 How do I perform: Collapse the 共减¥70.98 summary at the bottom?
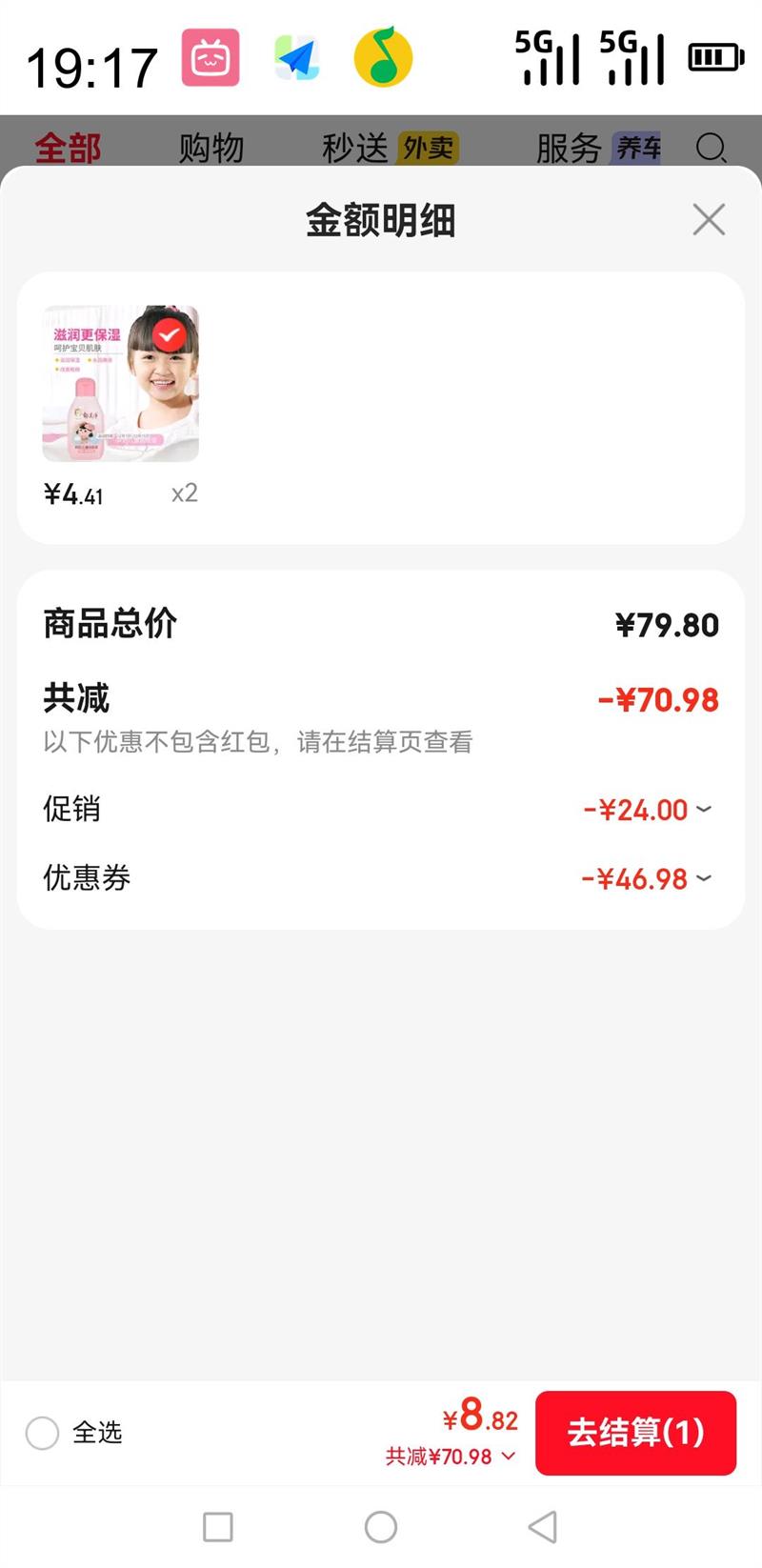coord(451,1457)
